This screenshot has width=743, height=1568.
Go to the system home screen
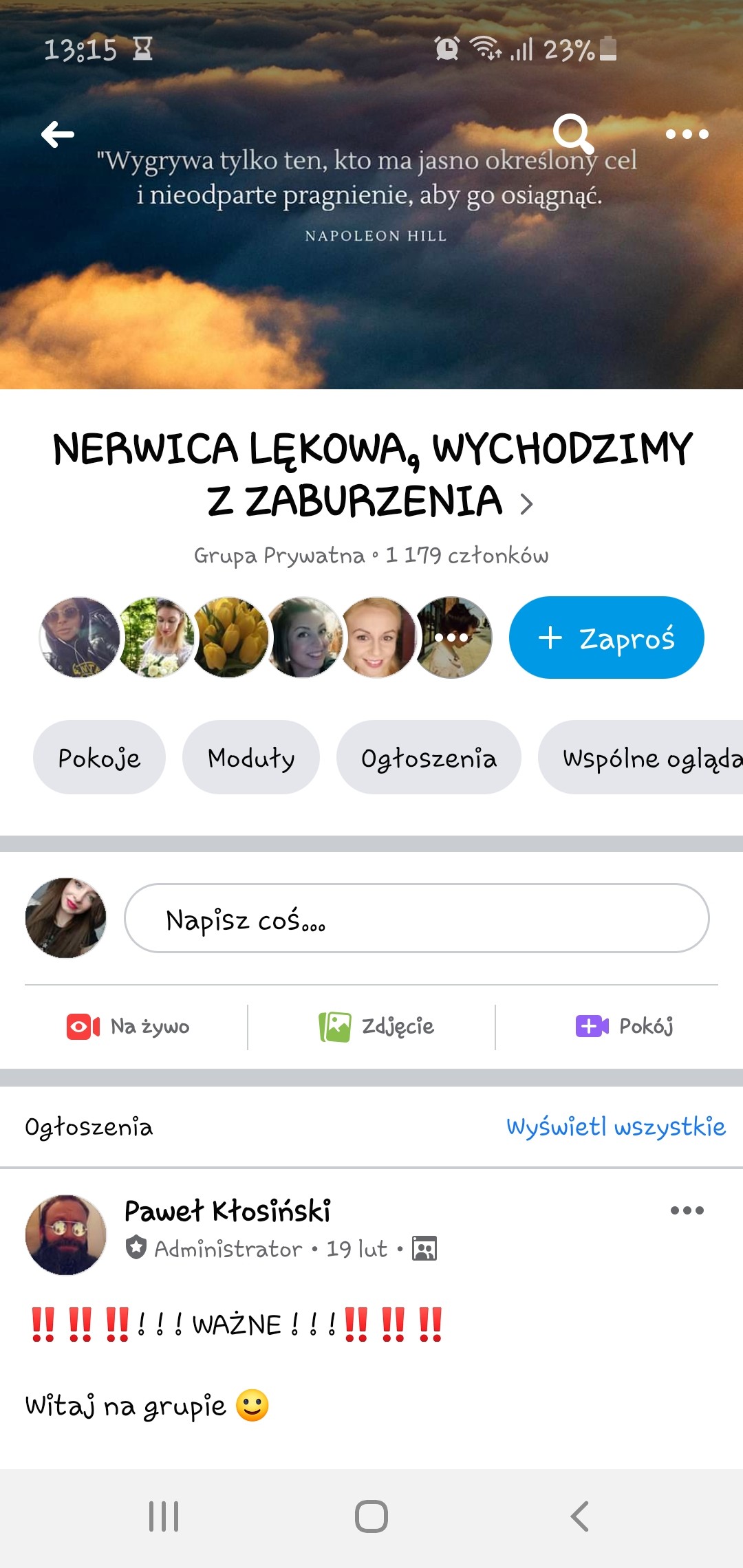click(x=371, y=1516)
